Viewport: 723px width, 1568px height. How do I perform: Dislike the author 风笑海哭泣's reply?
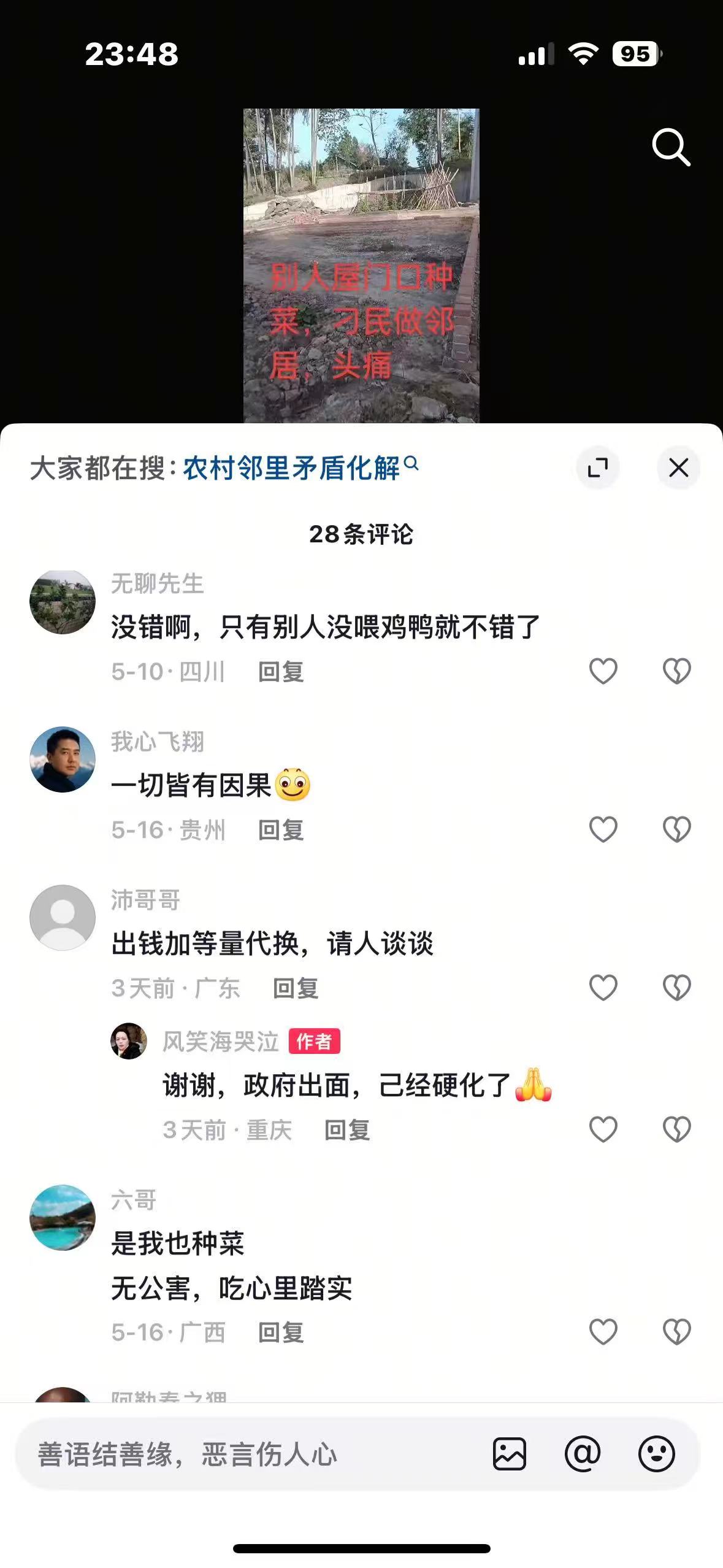(676, 1129)
